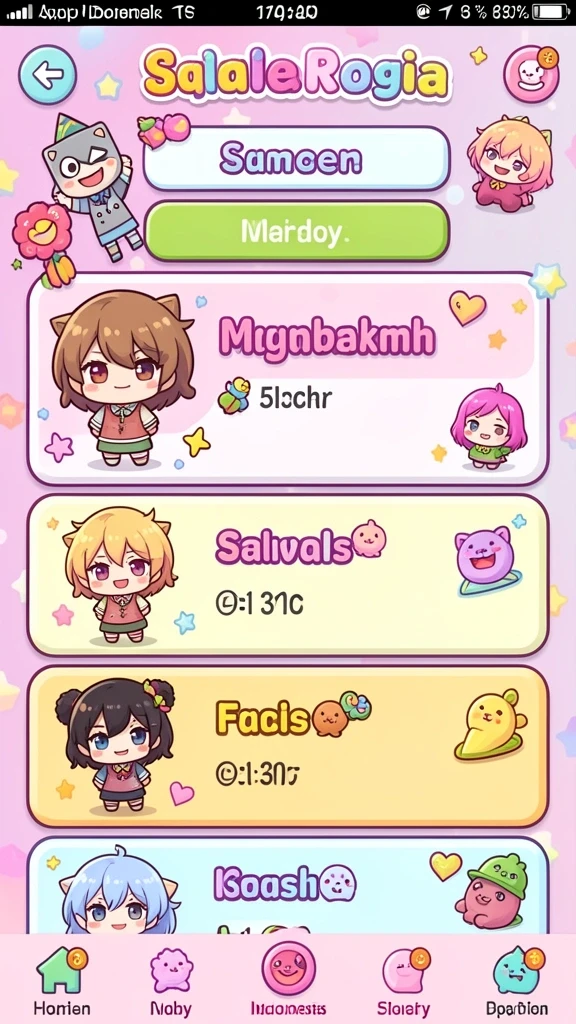Open the Koash card
576x1024 pixels.
click(x=287, y=885)
